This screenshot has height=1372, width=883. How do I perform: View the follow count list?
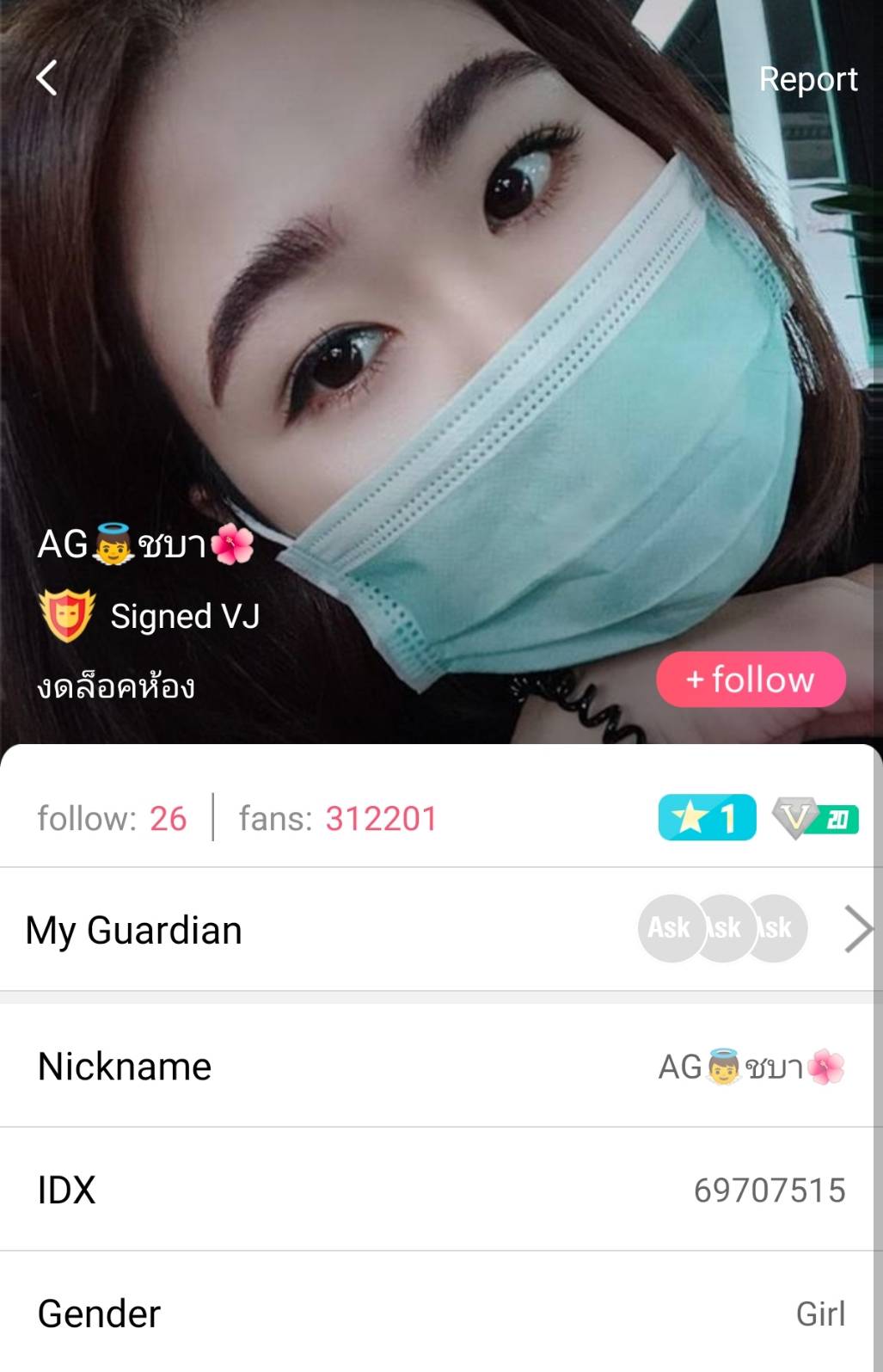113,819
